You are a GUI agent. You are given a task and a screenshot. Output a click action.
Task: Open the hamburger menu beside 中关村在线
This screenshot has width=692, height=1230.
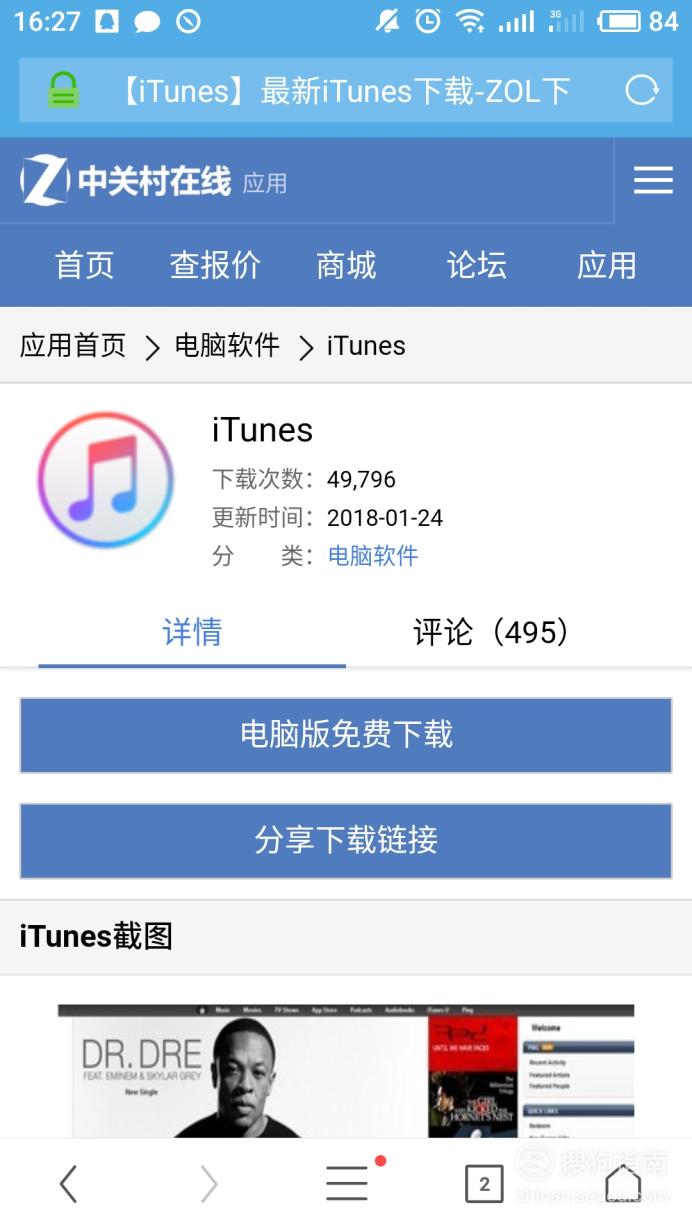653,180
